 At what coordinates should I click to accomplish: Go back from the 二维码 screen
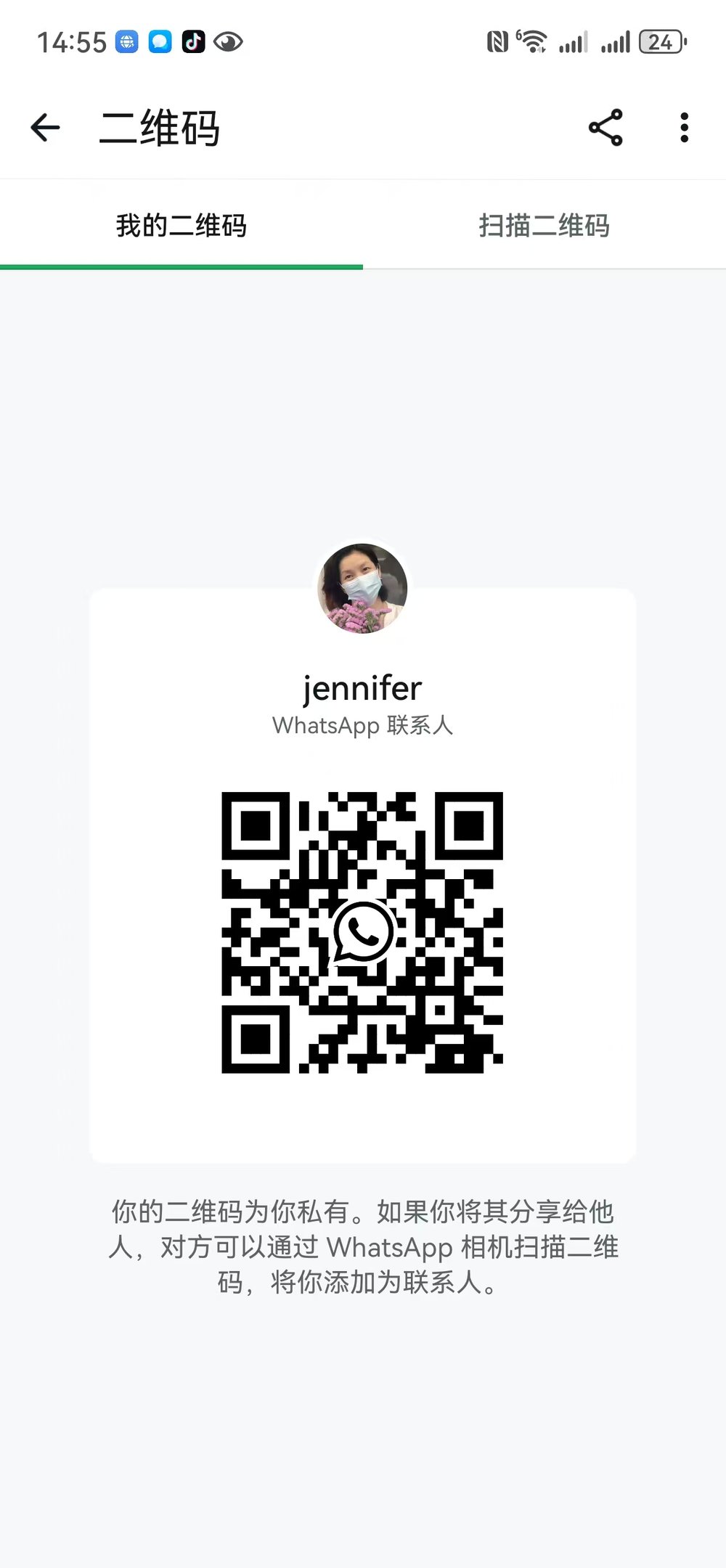click(45, 128)
